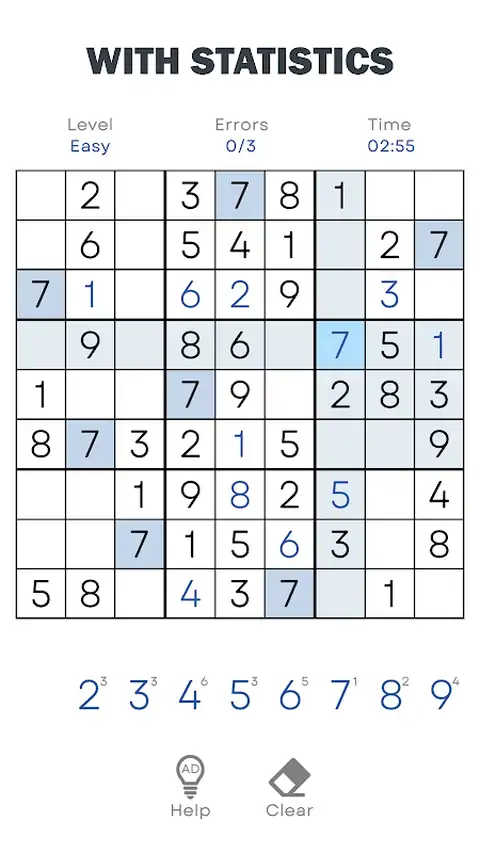Erase the cell with Clear
Image resolution: width=480 pixels, height=853 pixels.
(290, 787)
